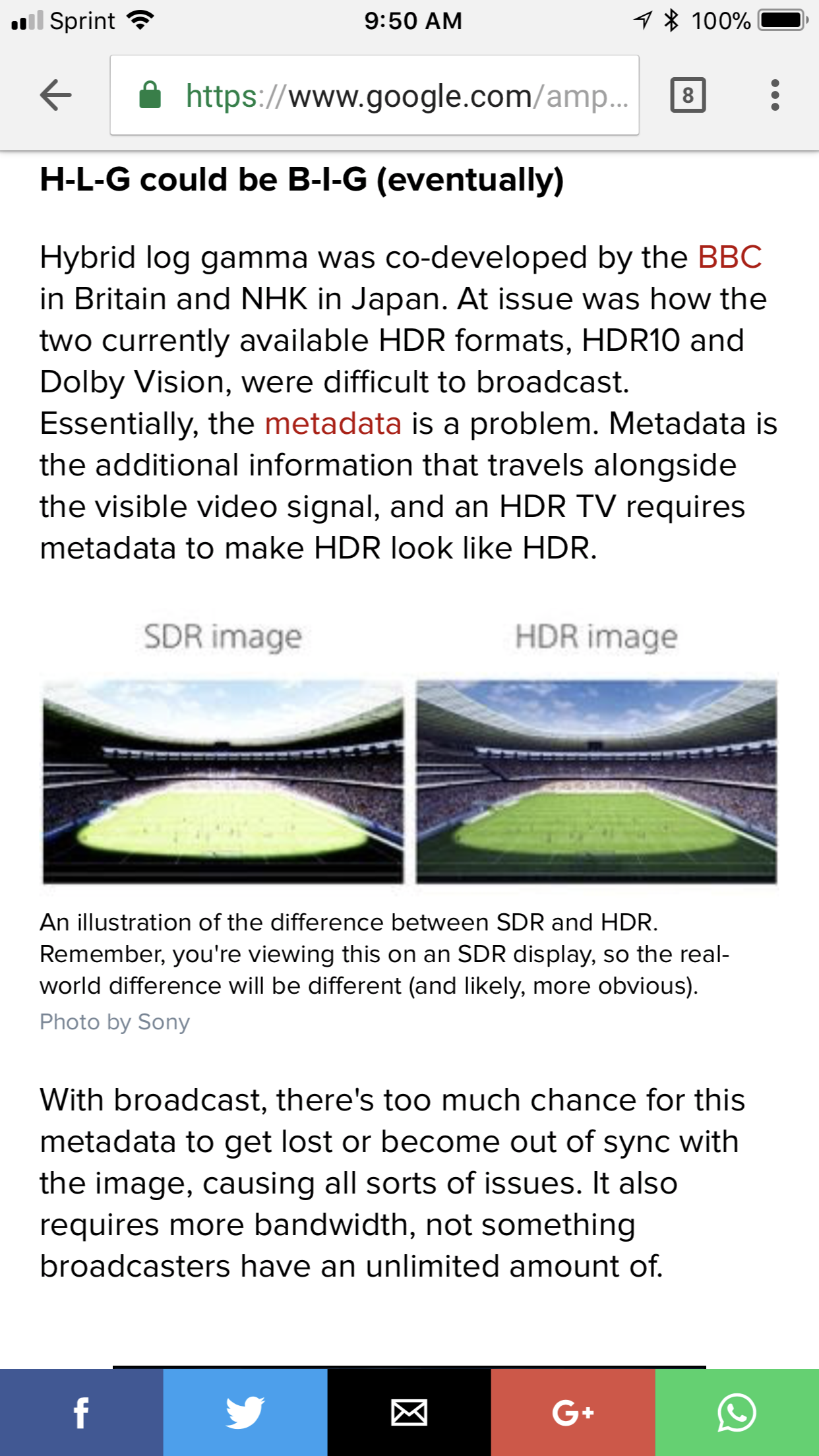819x1456 pixels.
Task: Open the browser overflow menu
Action: (775, 96)
